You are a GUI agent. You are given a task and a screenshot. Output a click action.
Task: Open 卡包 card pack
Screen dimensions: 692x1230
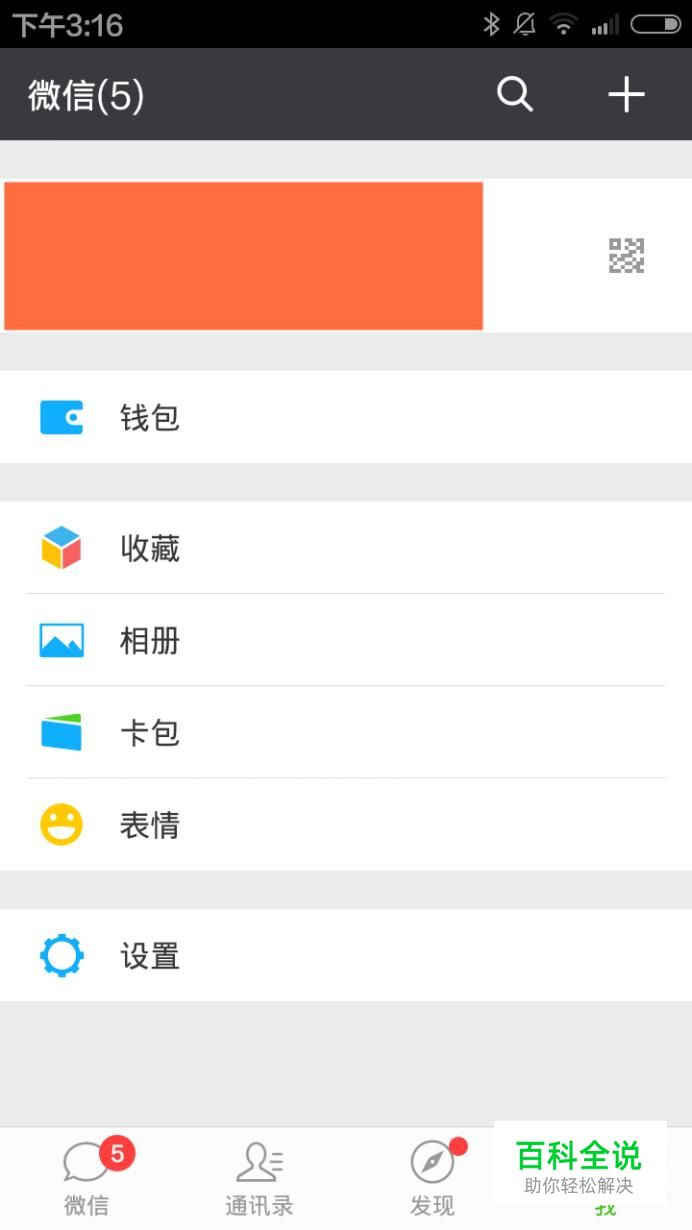[346, 732]
